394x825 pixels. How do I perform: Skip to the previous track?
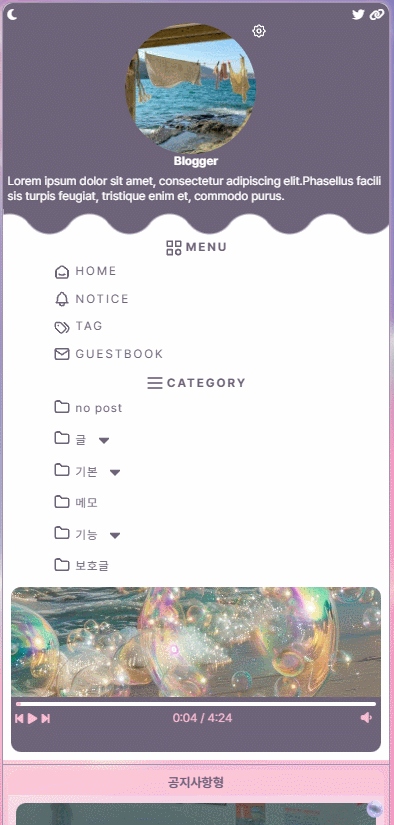pos(19,718)
